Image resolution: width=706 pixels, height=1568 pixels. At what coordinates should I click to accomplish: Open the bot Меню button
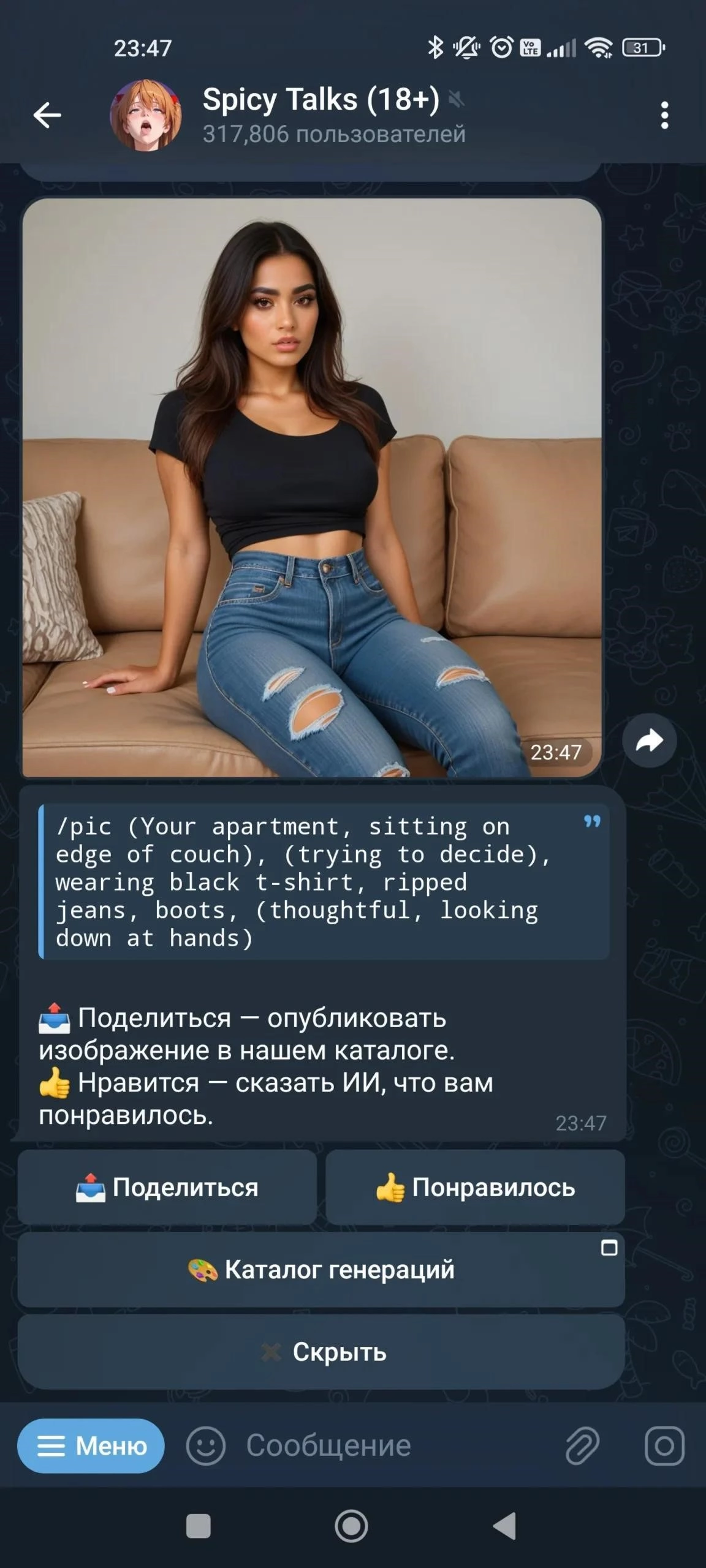(x=91, y=1445)
